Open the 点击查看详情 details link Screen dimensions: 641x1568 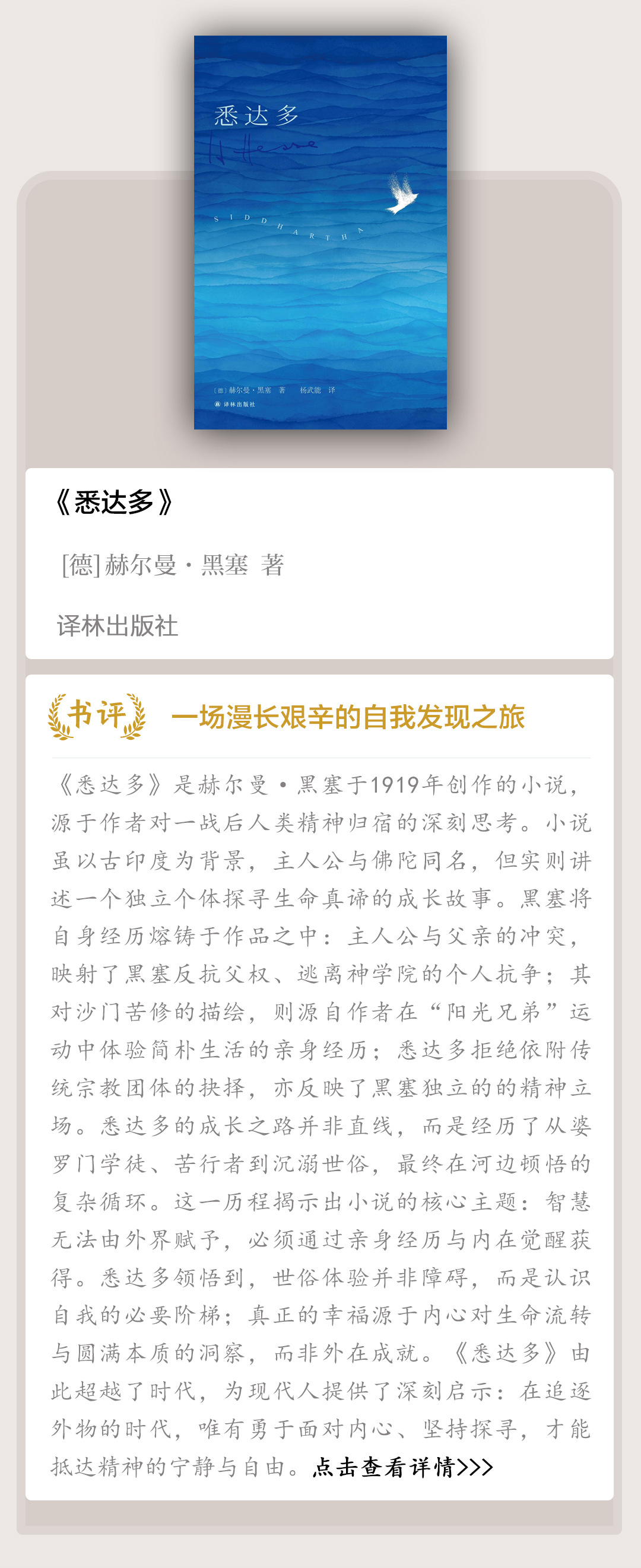coord(402,1467)
